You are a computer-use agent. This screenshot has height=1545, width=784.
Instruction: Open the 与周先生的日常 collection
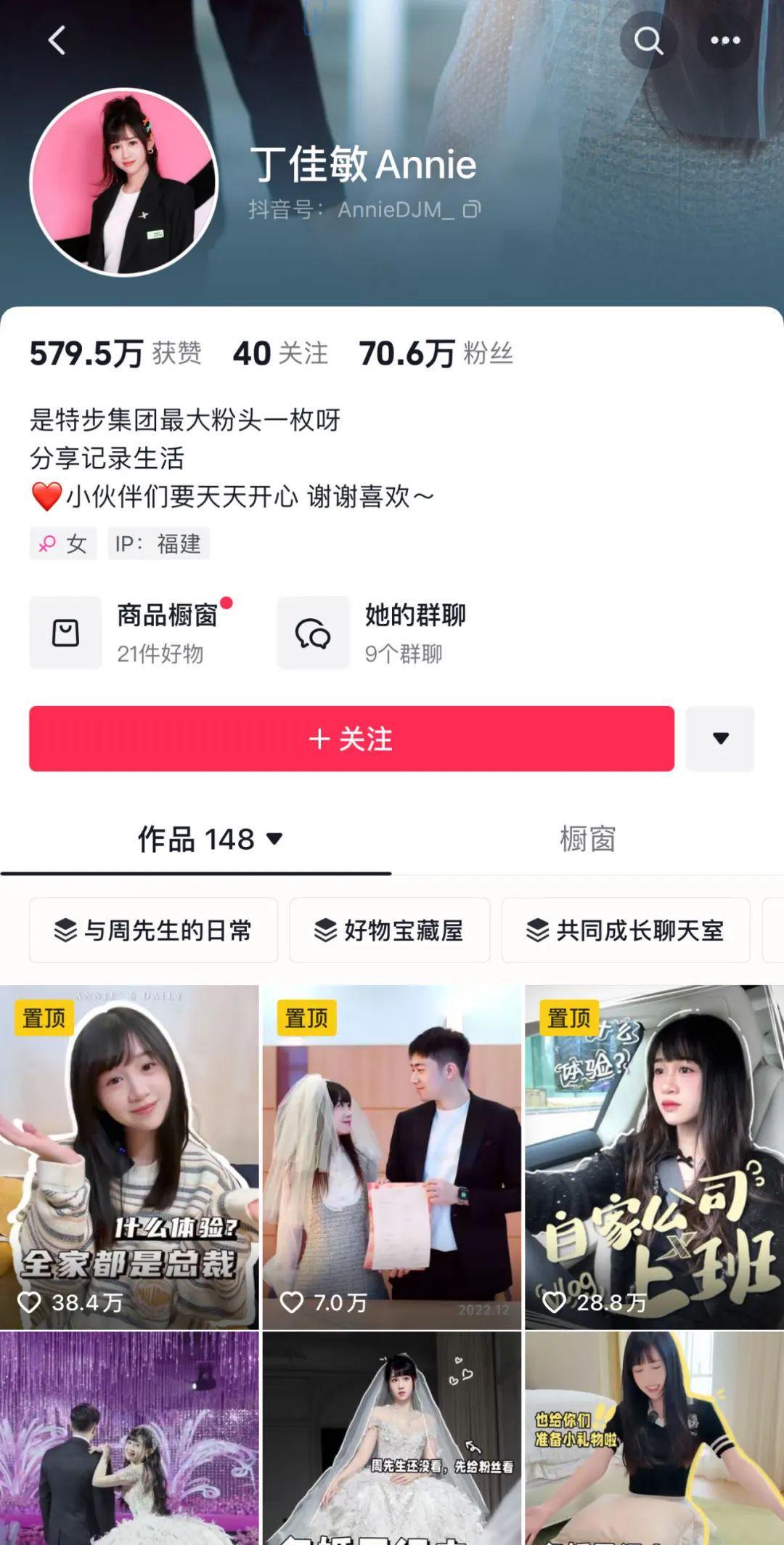coord(153,930)
